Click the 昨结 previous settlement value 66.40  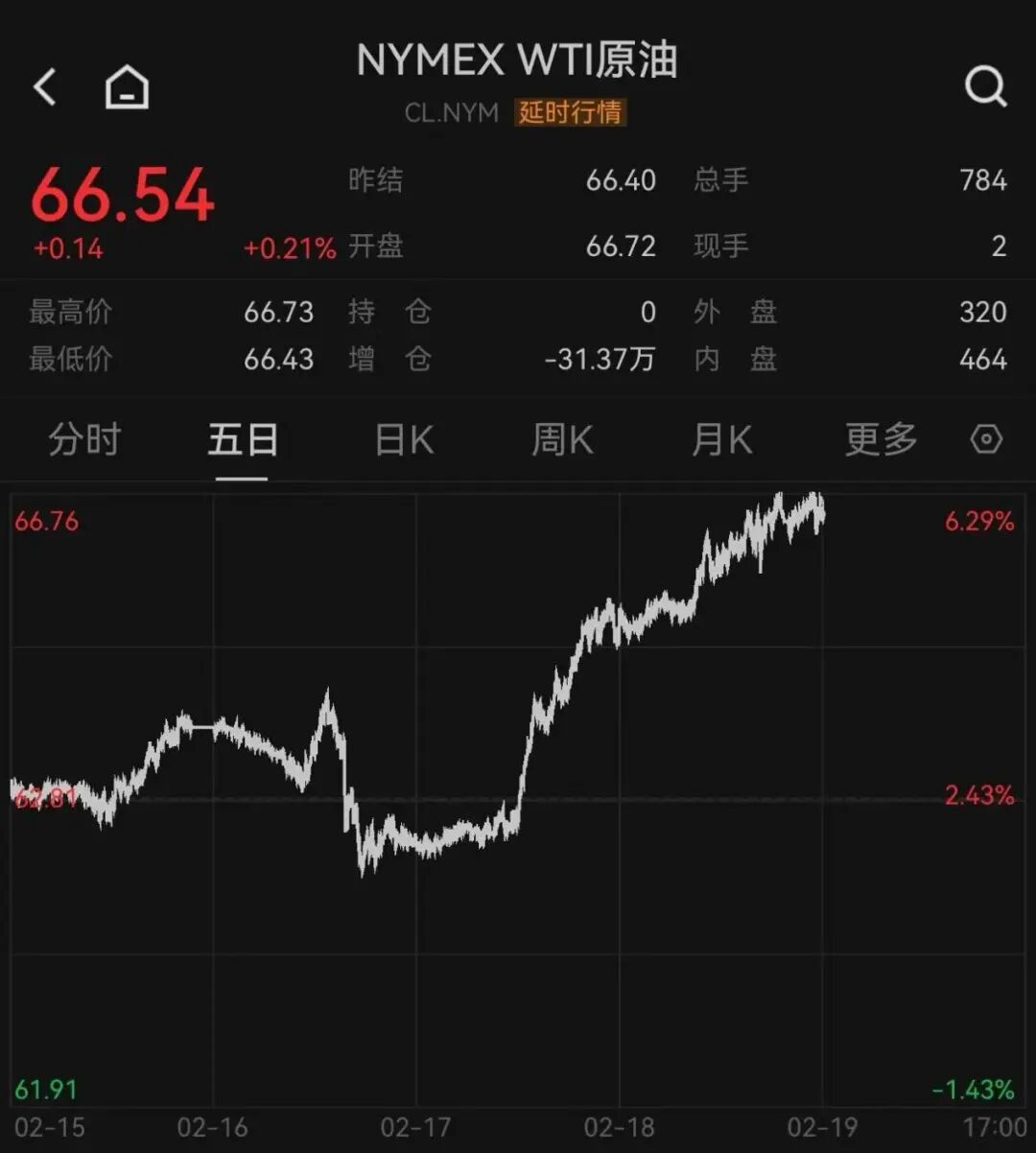622,180
